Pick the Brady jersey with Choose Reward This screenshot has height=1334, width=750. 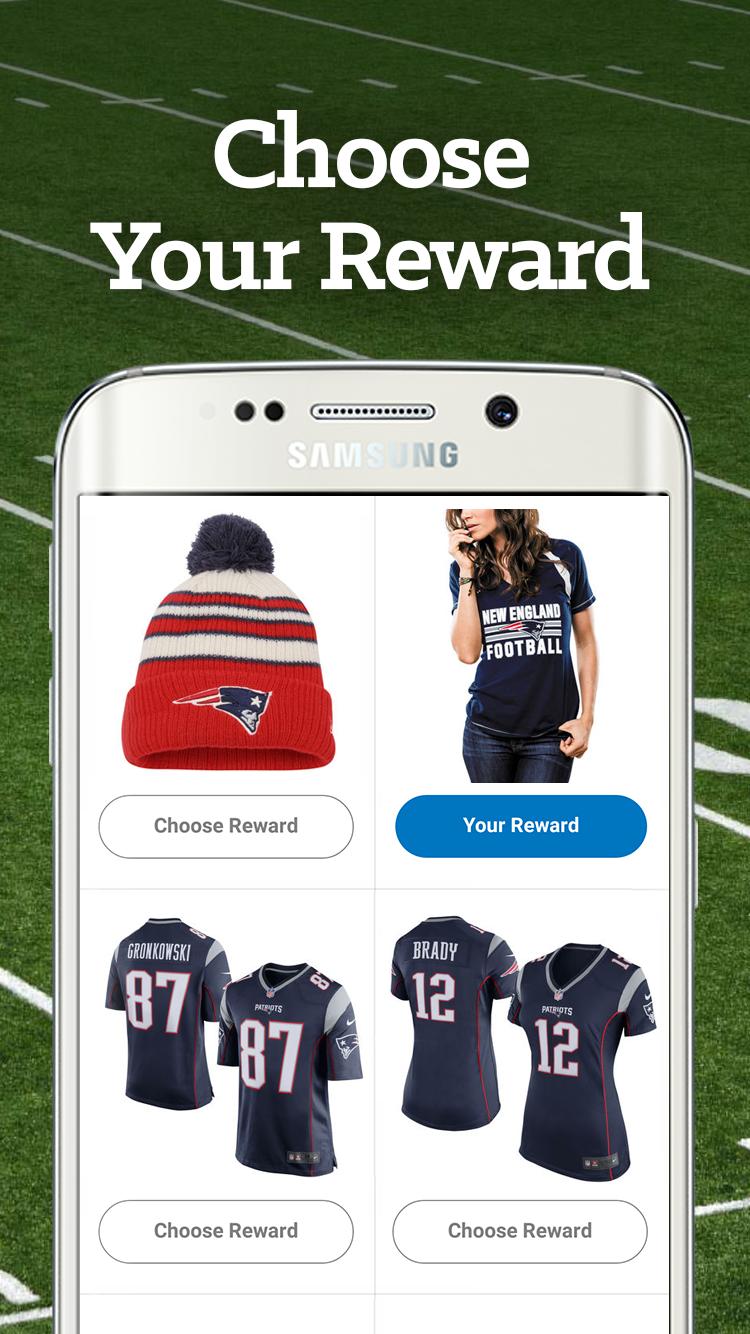pyautogui.click(x=520, y=1231)
